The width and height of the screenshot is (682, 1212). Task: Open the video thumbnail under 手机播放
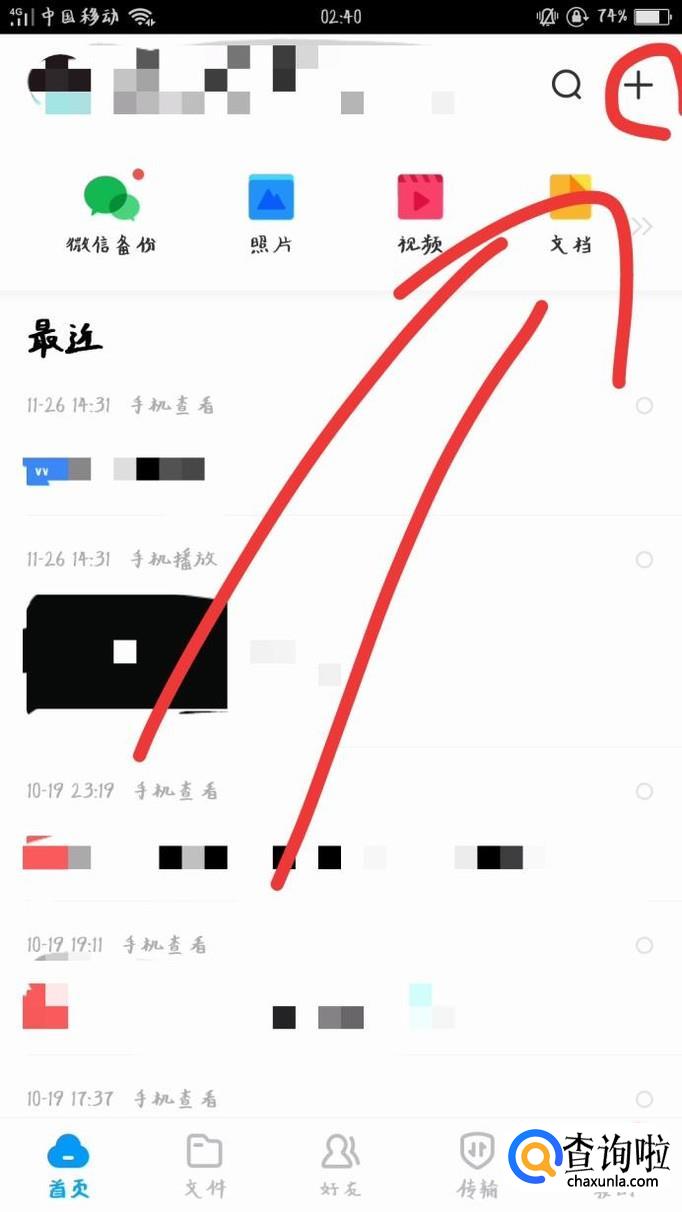(x=126, y=653)
